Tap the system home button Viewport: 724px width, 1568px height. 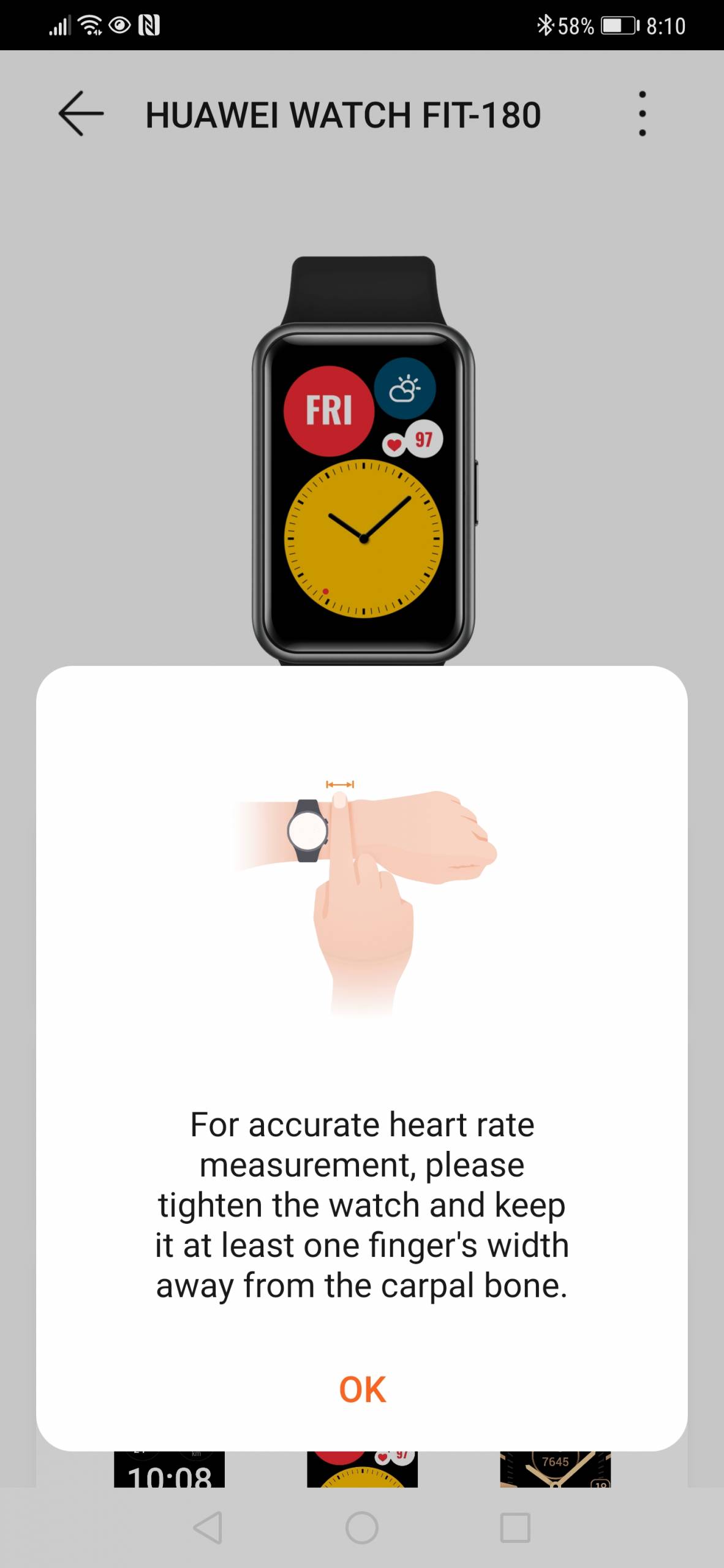pyautogui.click(x=362, y=1528)
